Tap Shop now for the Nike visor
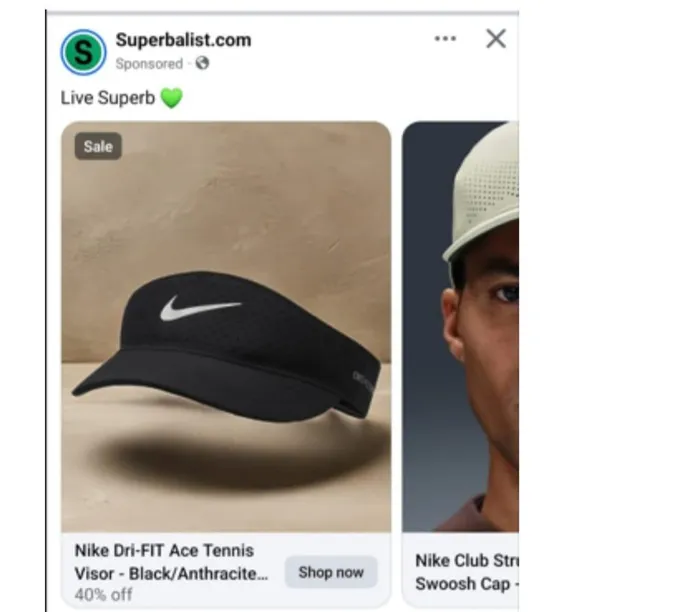The height and width of the screenshot is (612, 700). click(331, 572)
